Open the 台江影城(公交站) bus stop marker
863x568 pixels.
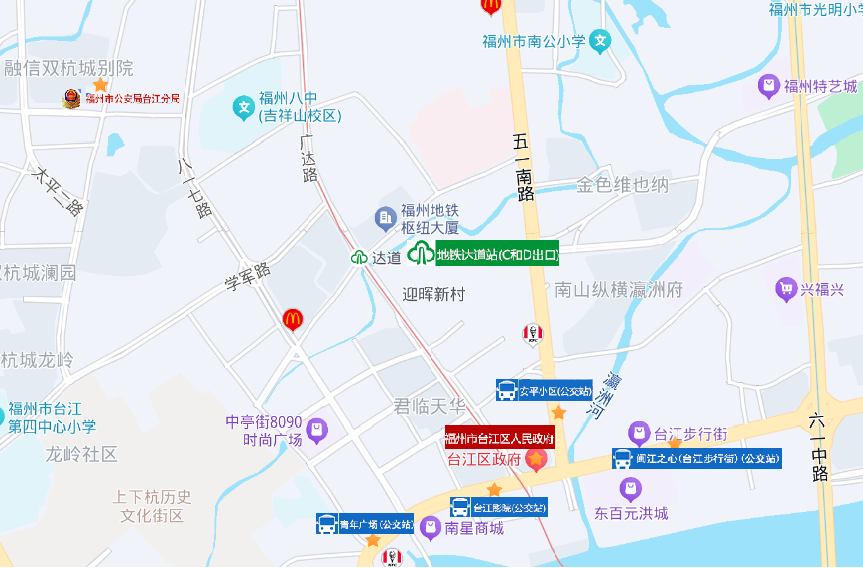460,507
